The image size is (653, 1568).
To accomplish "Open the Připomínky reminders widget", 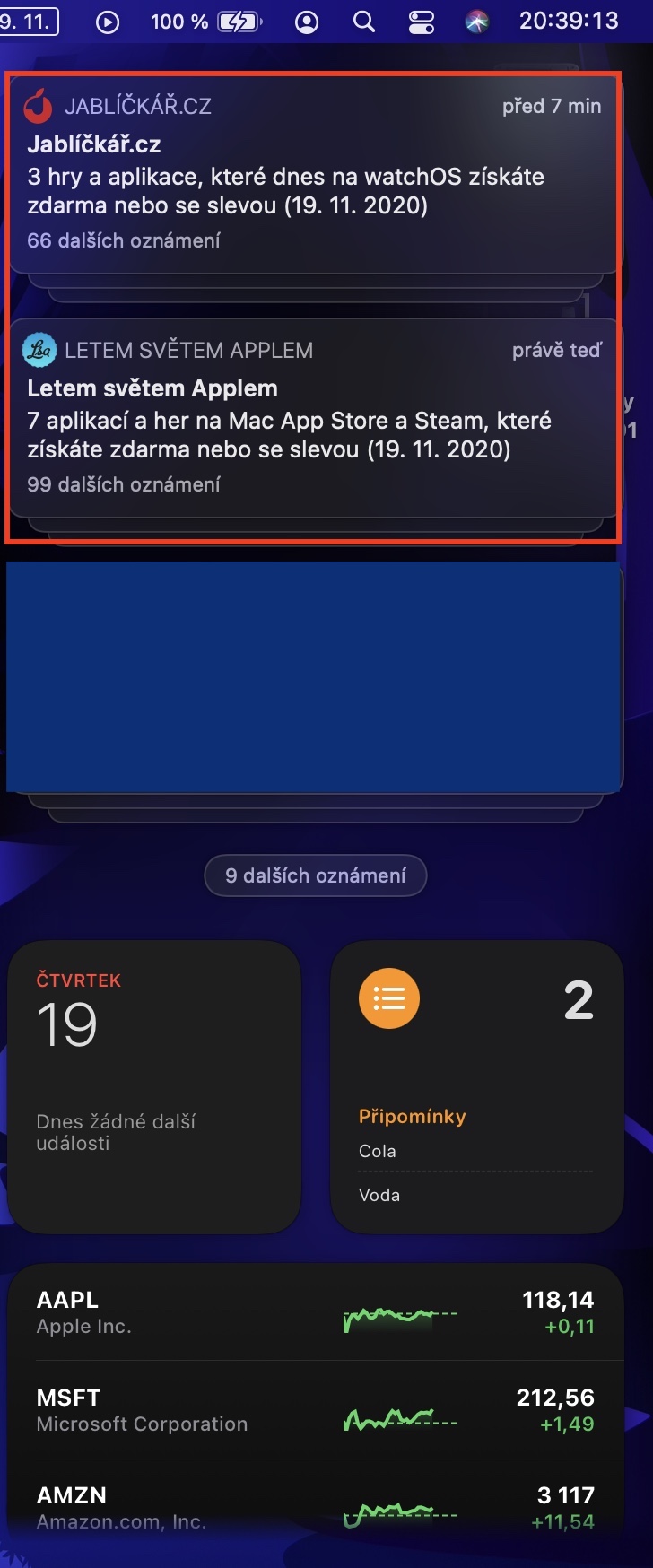I will tap(476, 1086).
